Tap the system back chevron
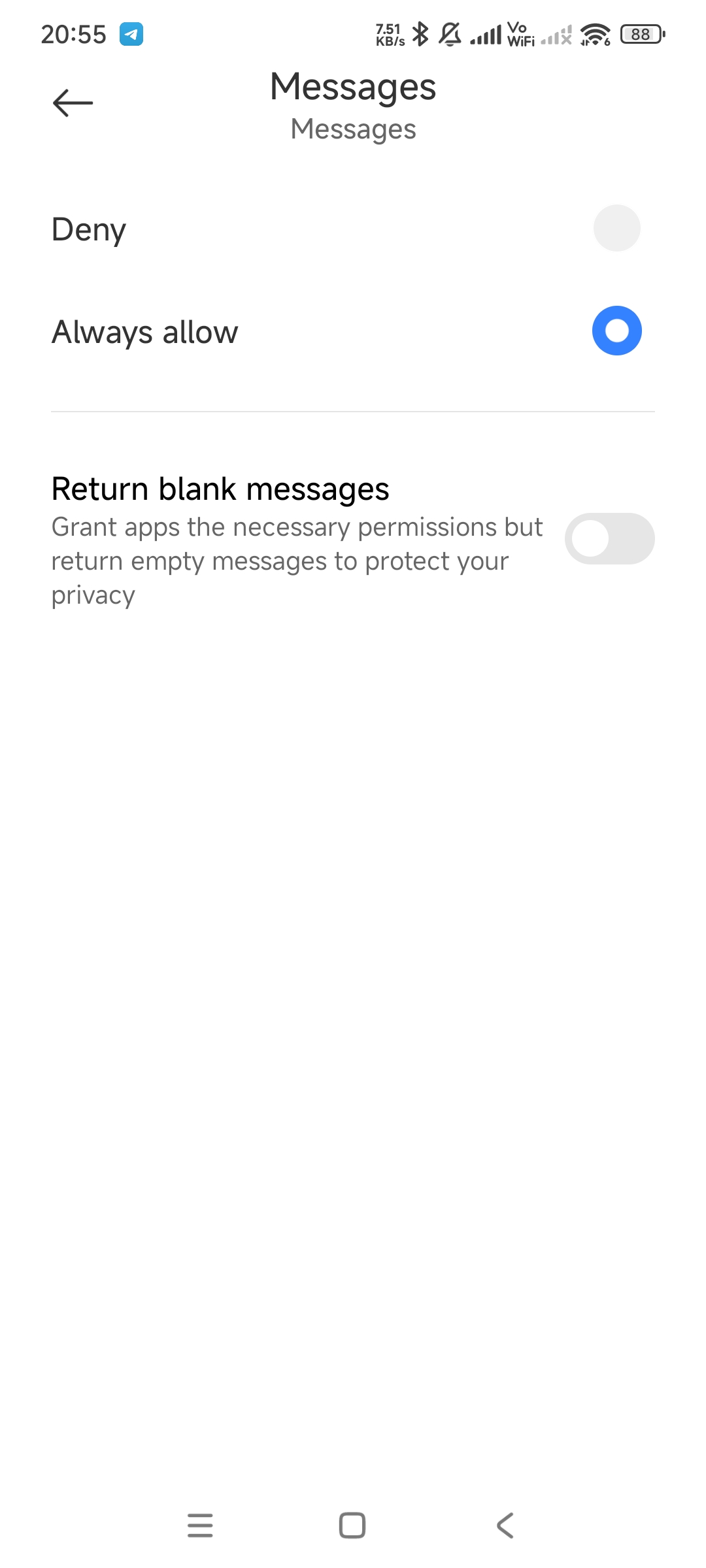Viewport: 706px width, 1568px height. (x=505, y=1526)
